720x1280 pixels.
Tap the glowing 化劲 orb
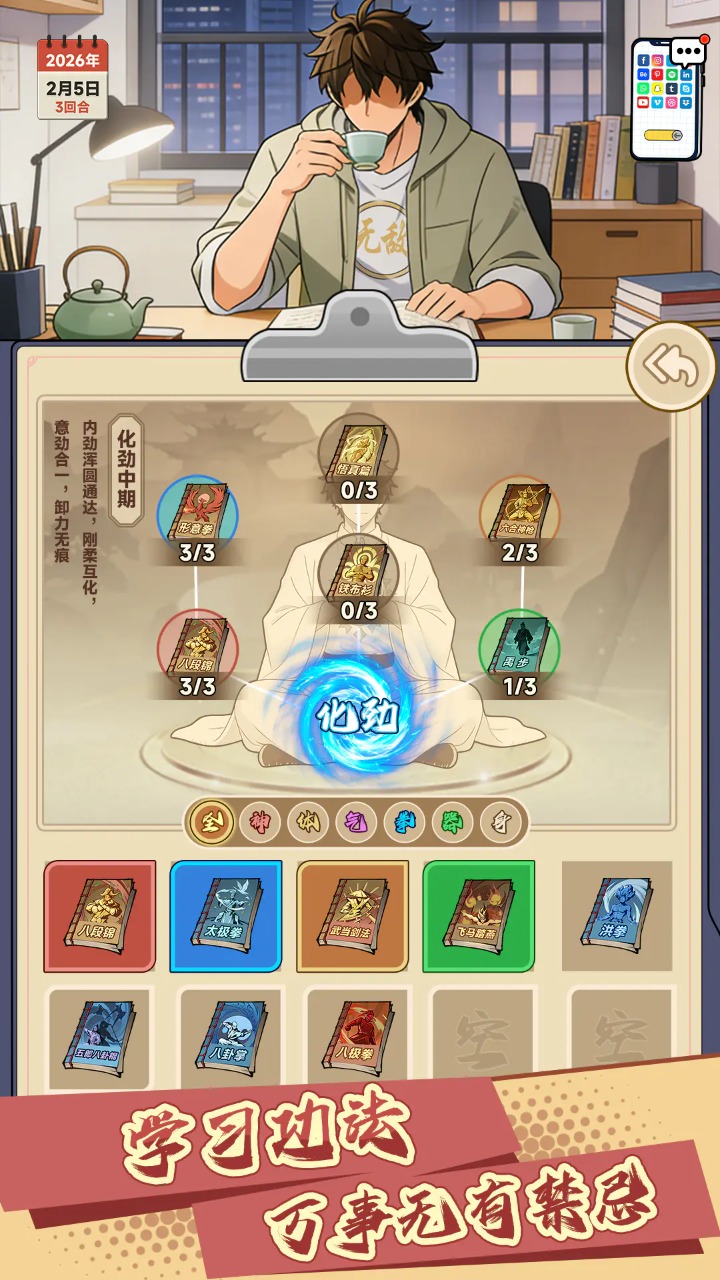pyautogui.click(x=359, y=714)
